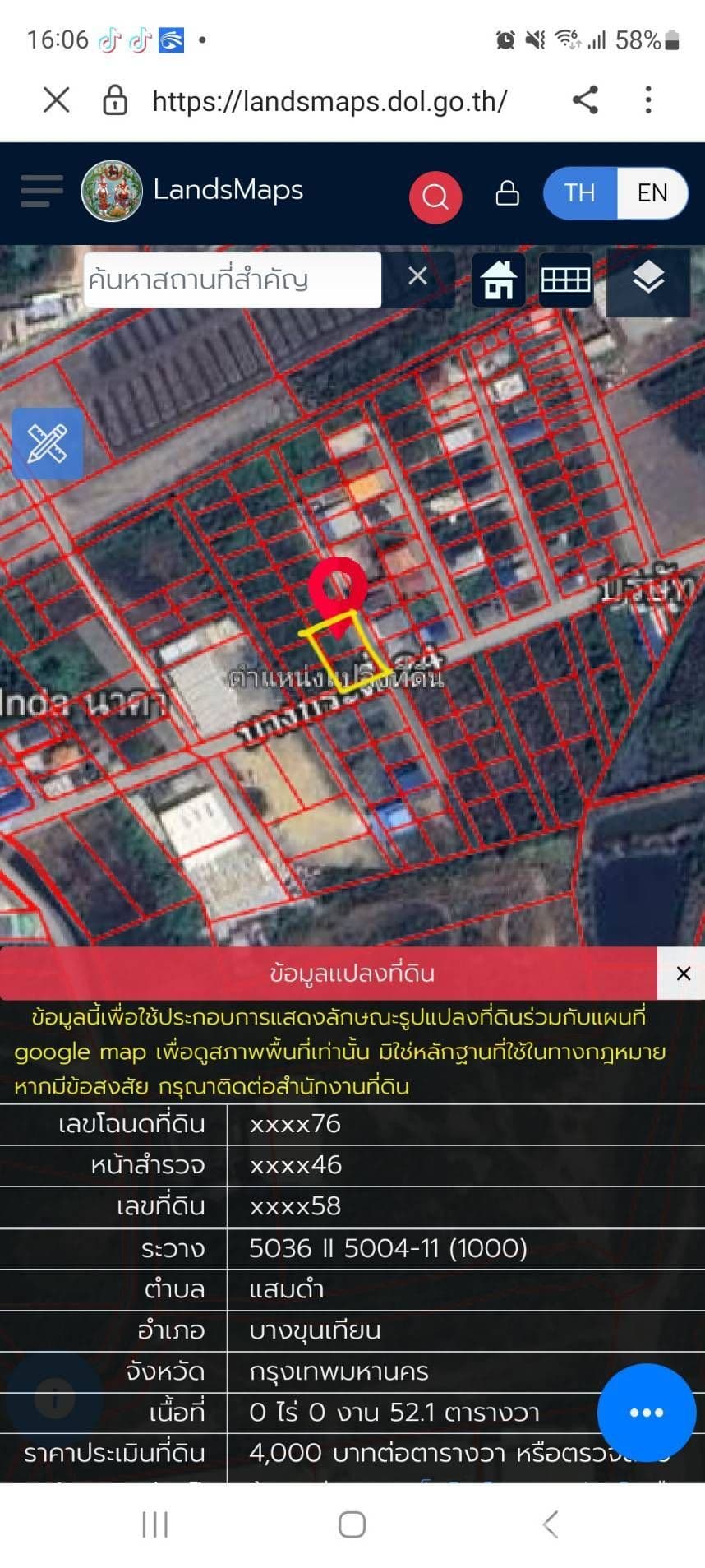
Task: Click inside the place search input field
Action: point(233,280)
